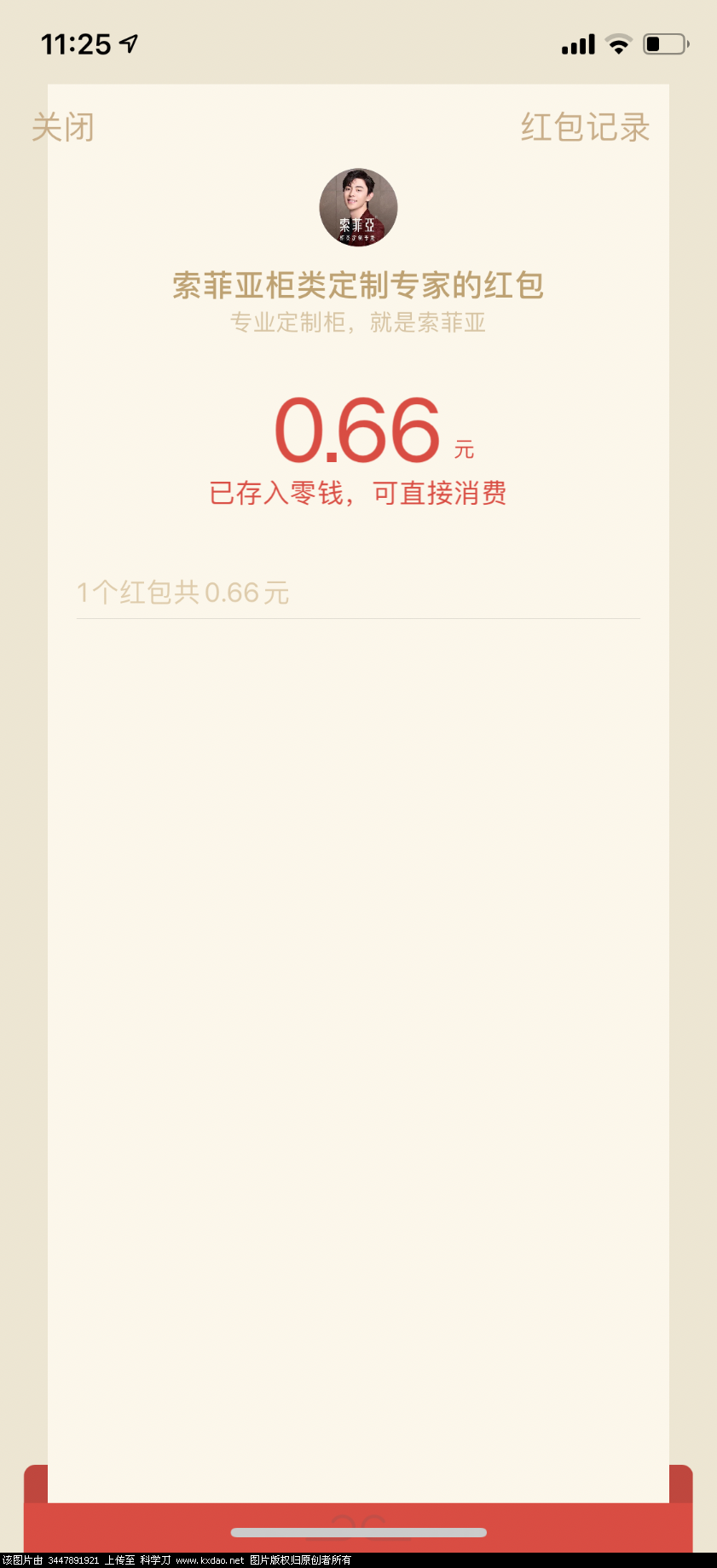Tap the Wi-Fi icon in the status bar
The height and width of the screenshot is (1568, 717).
click(618, 42)
